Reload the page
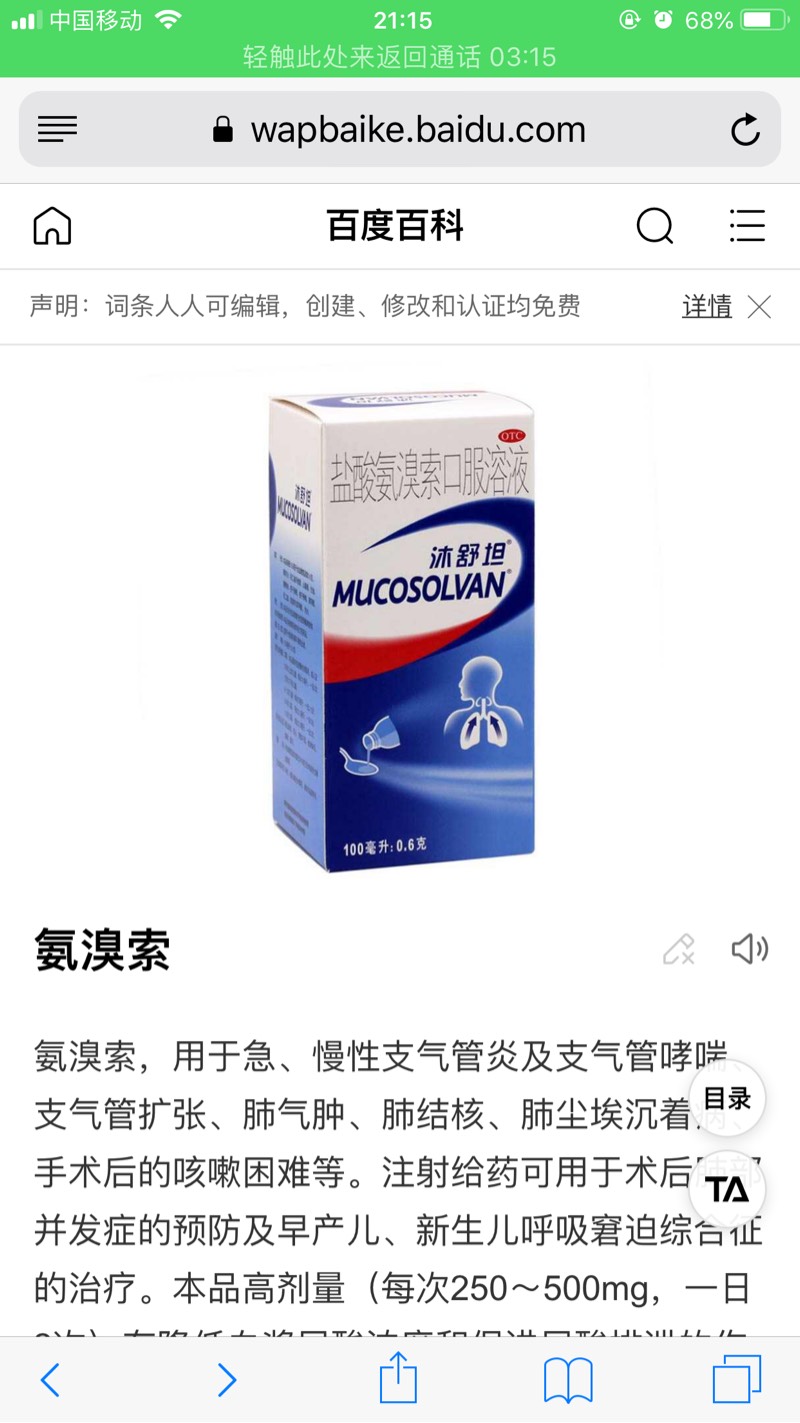Viewport: 800px width, 1423px height. [744, 129]
